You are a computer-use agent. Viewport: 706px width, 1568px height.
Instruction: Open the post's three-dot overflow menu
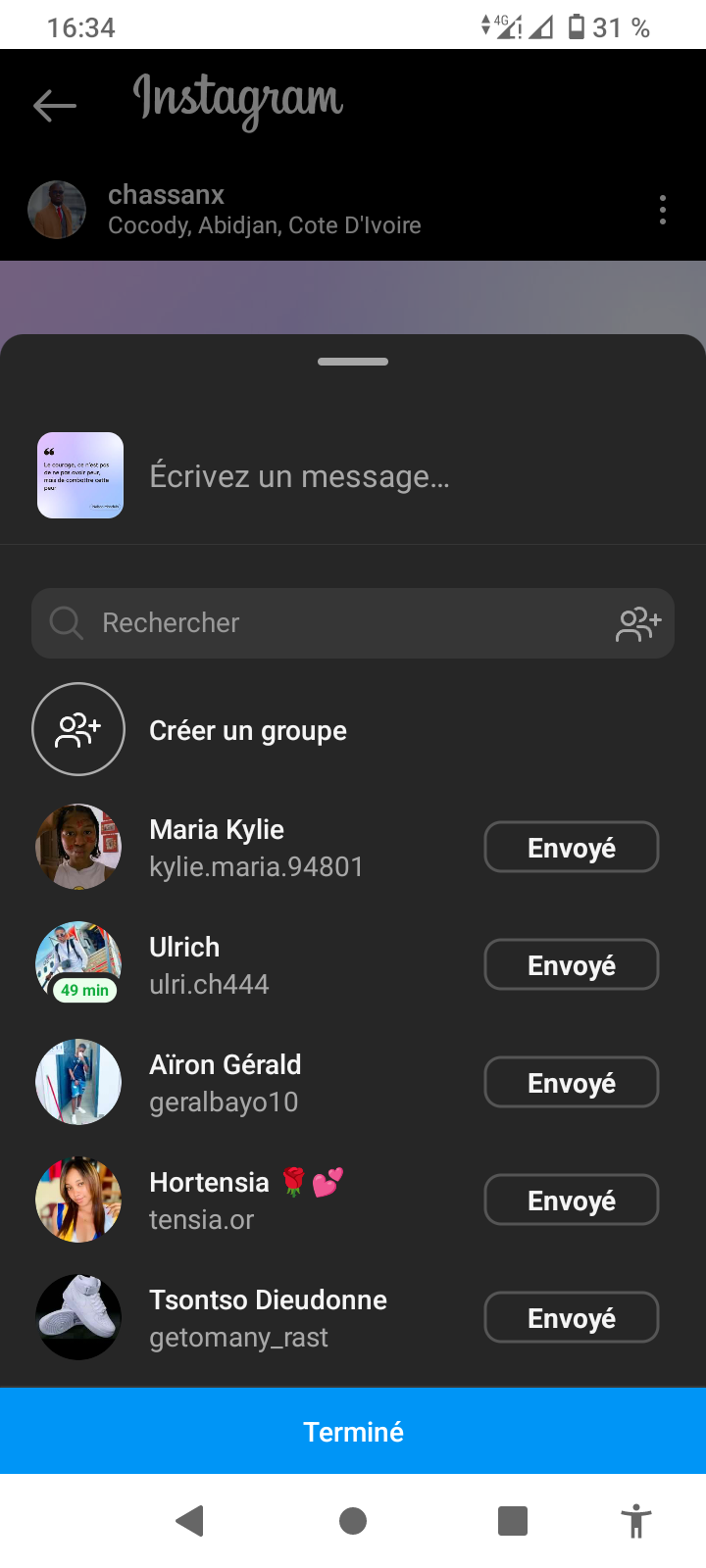tap(663, 210)
